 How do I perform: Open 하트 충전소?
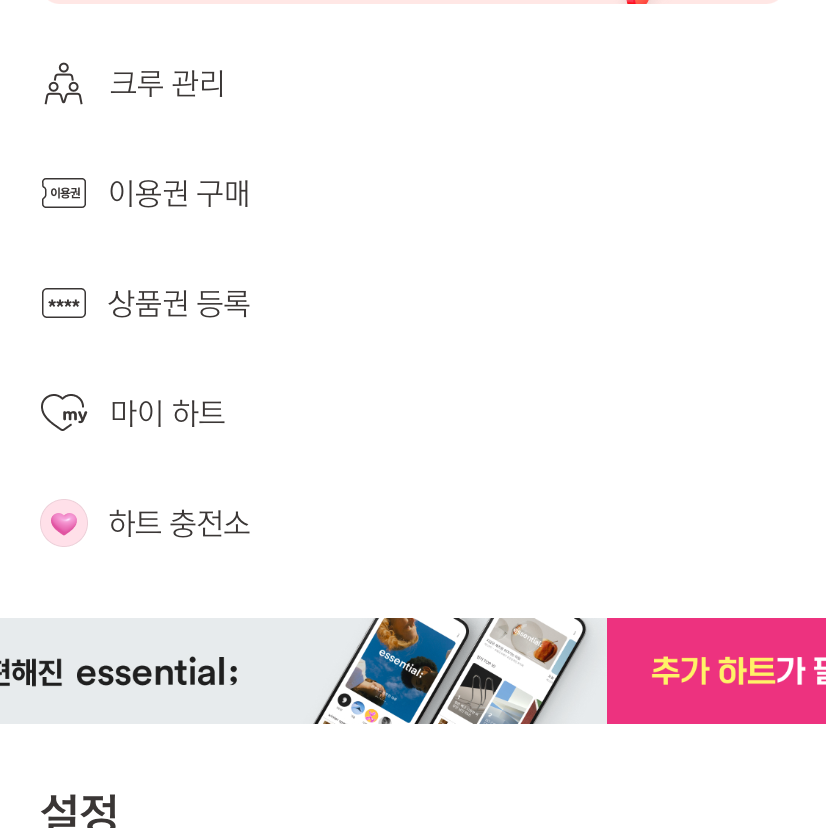click(x=178, y=523)
